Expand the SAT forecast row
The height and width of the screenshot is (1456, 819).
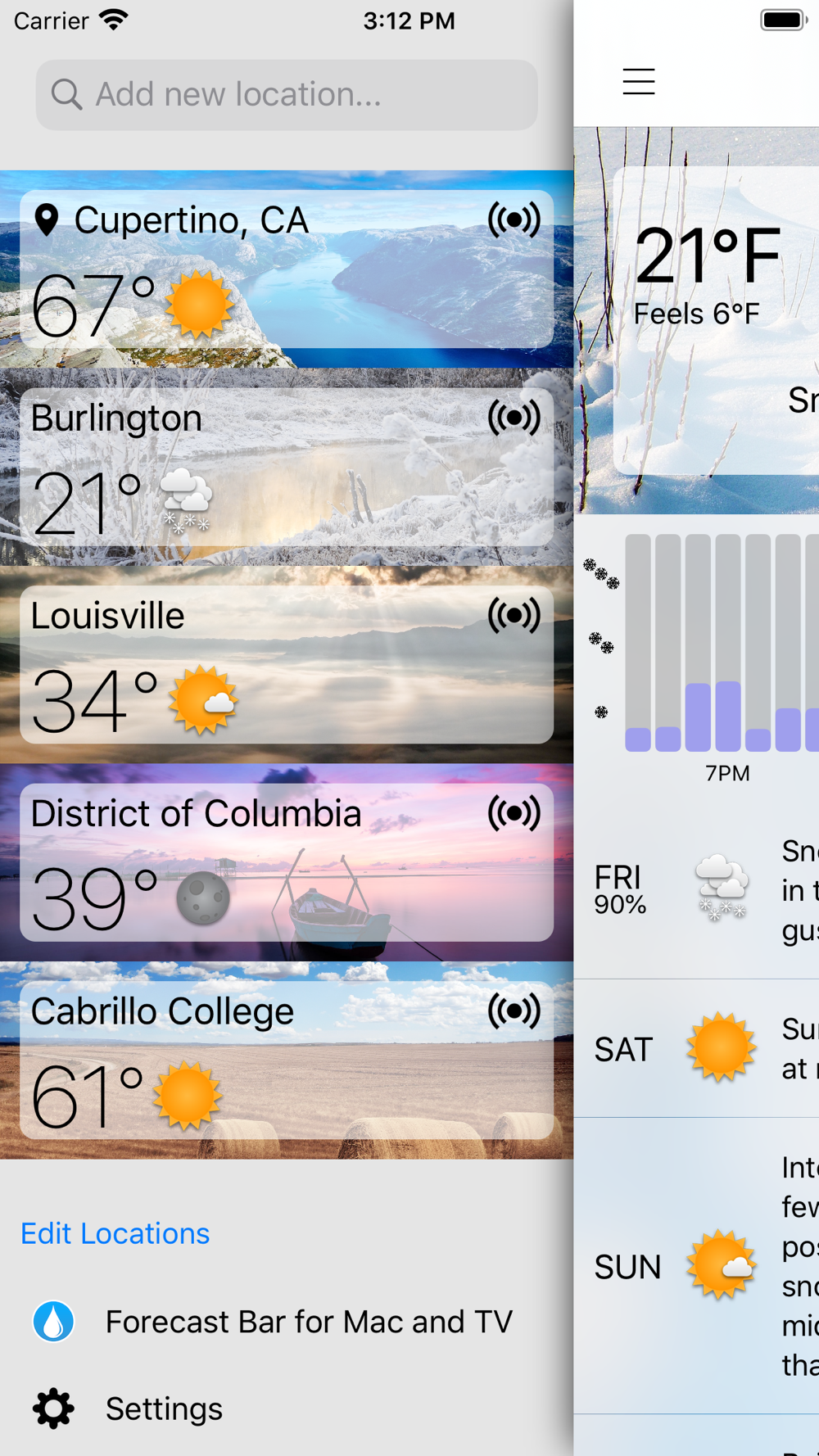696,1049
